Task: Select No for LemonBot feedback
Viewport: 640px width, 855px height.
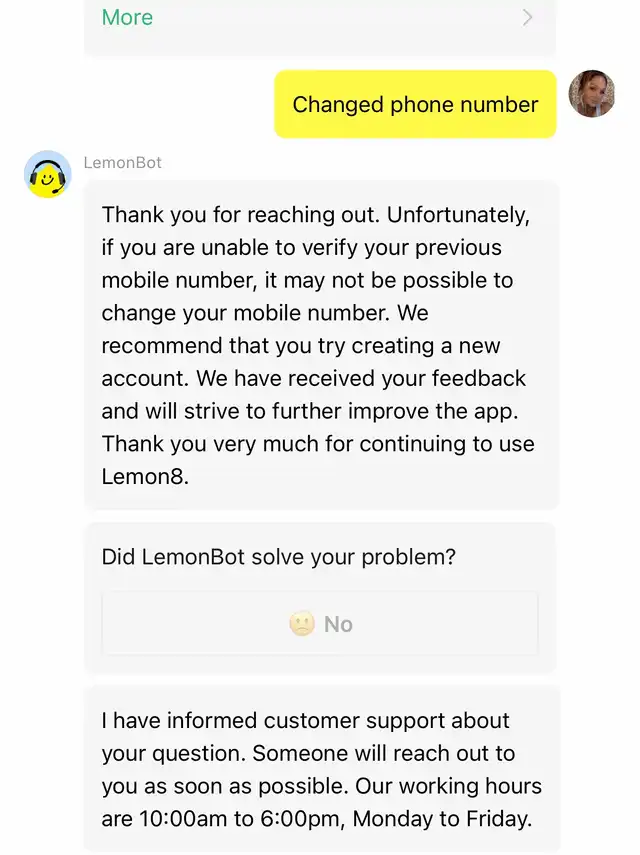Action: [320, 624]
